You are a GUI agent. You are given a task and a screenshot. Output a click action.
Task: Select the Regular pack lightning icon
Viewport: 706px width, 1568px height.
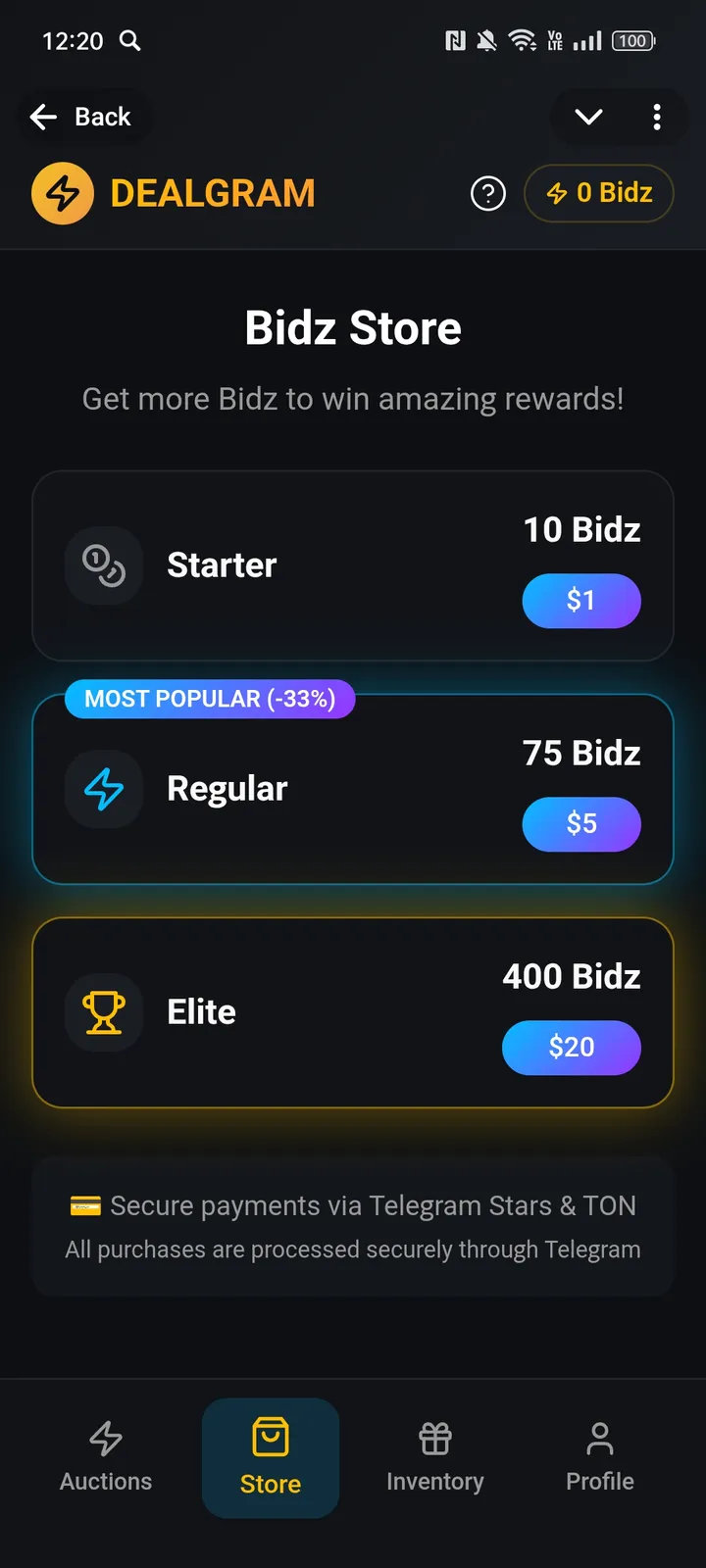point(104,789)
